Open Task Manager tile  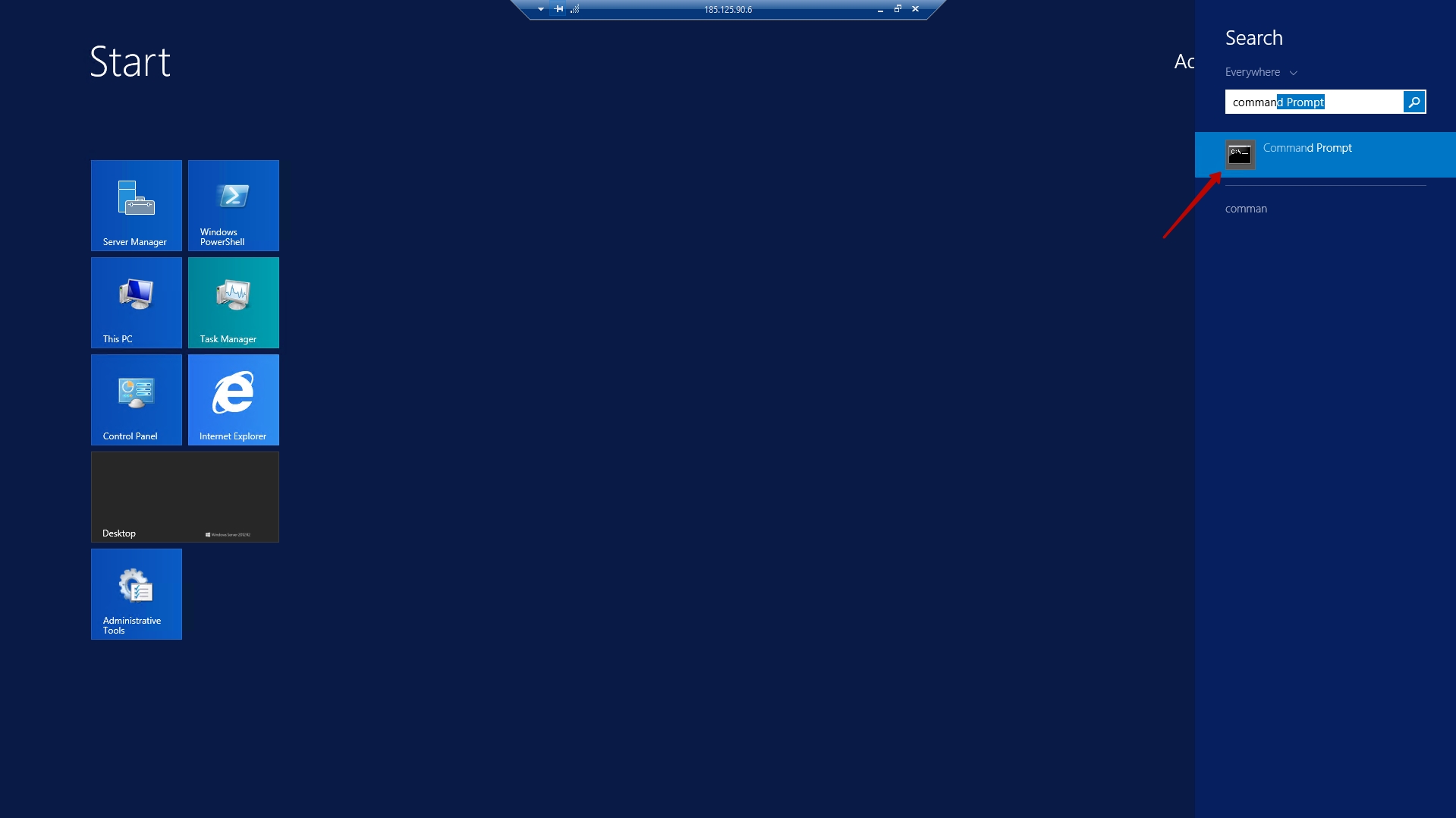click(x=234, y=303)
